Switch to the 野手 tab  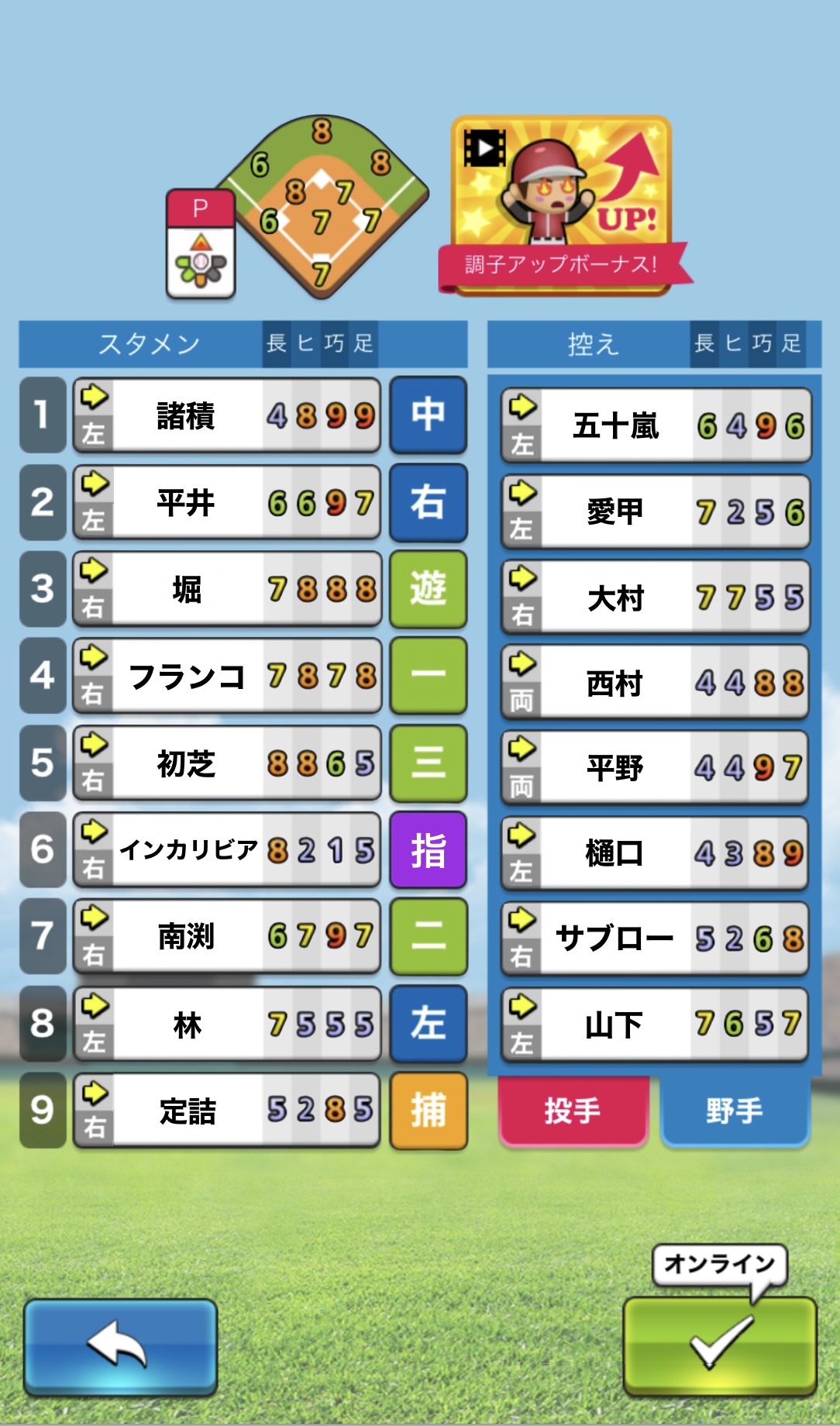point(734,1111)
